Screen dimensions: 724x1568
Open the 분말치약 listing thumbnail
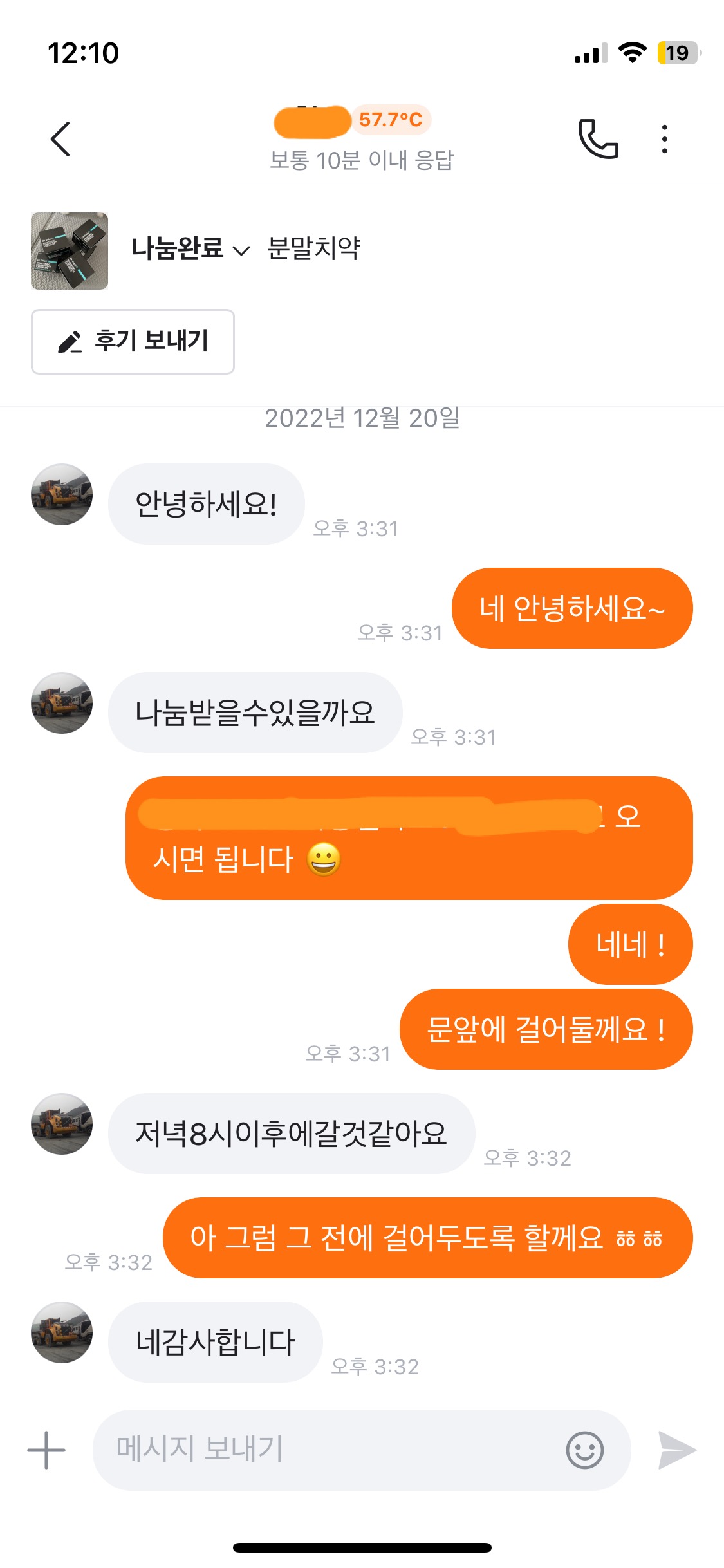tap(70, 251)
